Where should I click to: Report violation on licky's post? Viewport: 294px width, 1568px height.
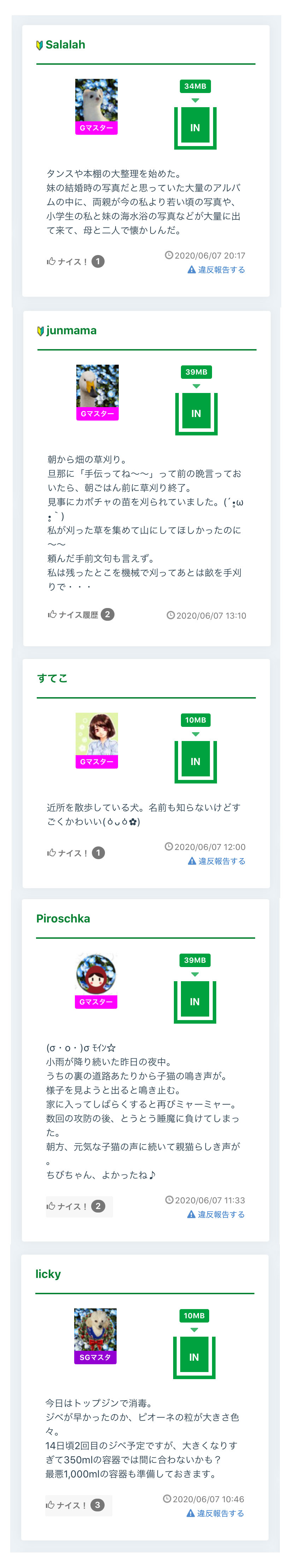pyautogui.click(x=216, y=1513)
